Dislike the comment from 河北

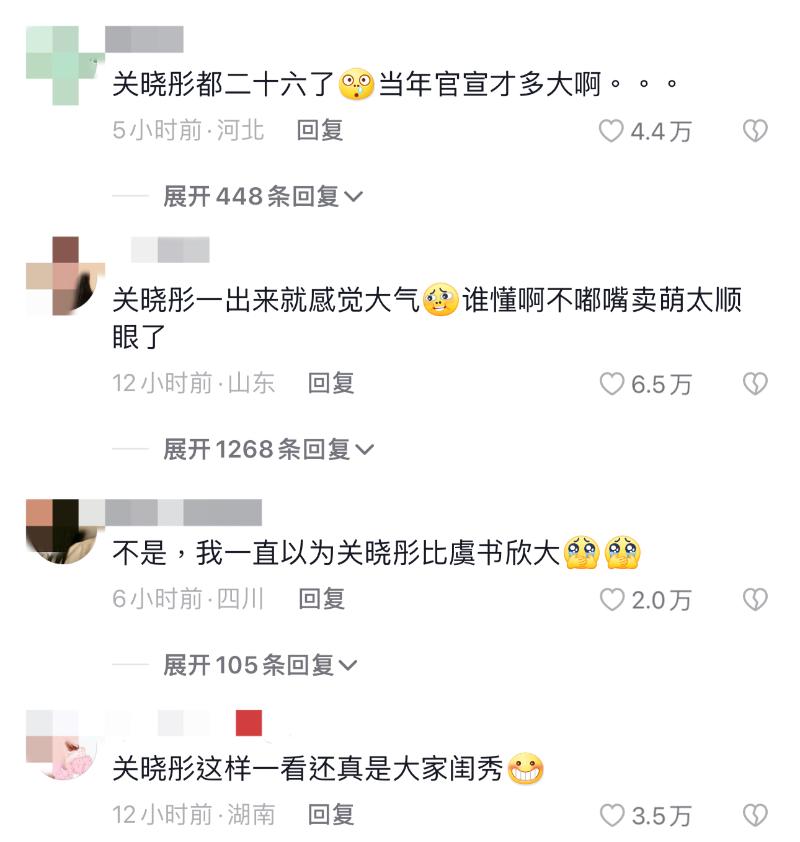pyautogui.click(x=755, y=131)
